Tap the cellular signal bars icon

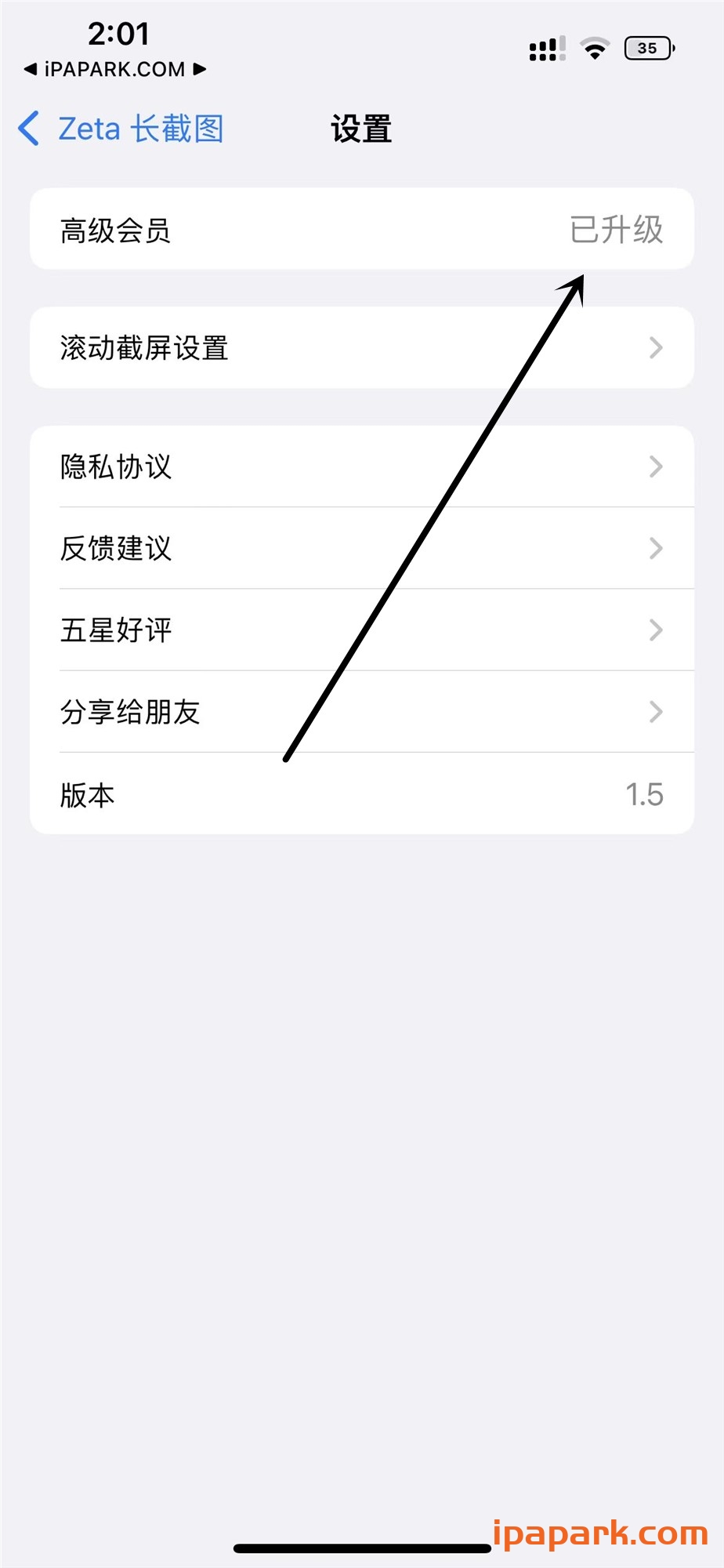click(545, 49)
